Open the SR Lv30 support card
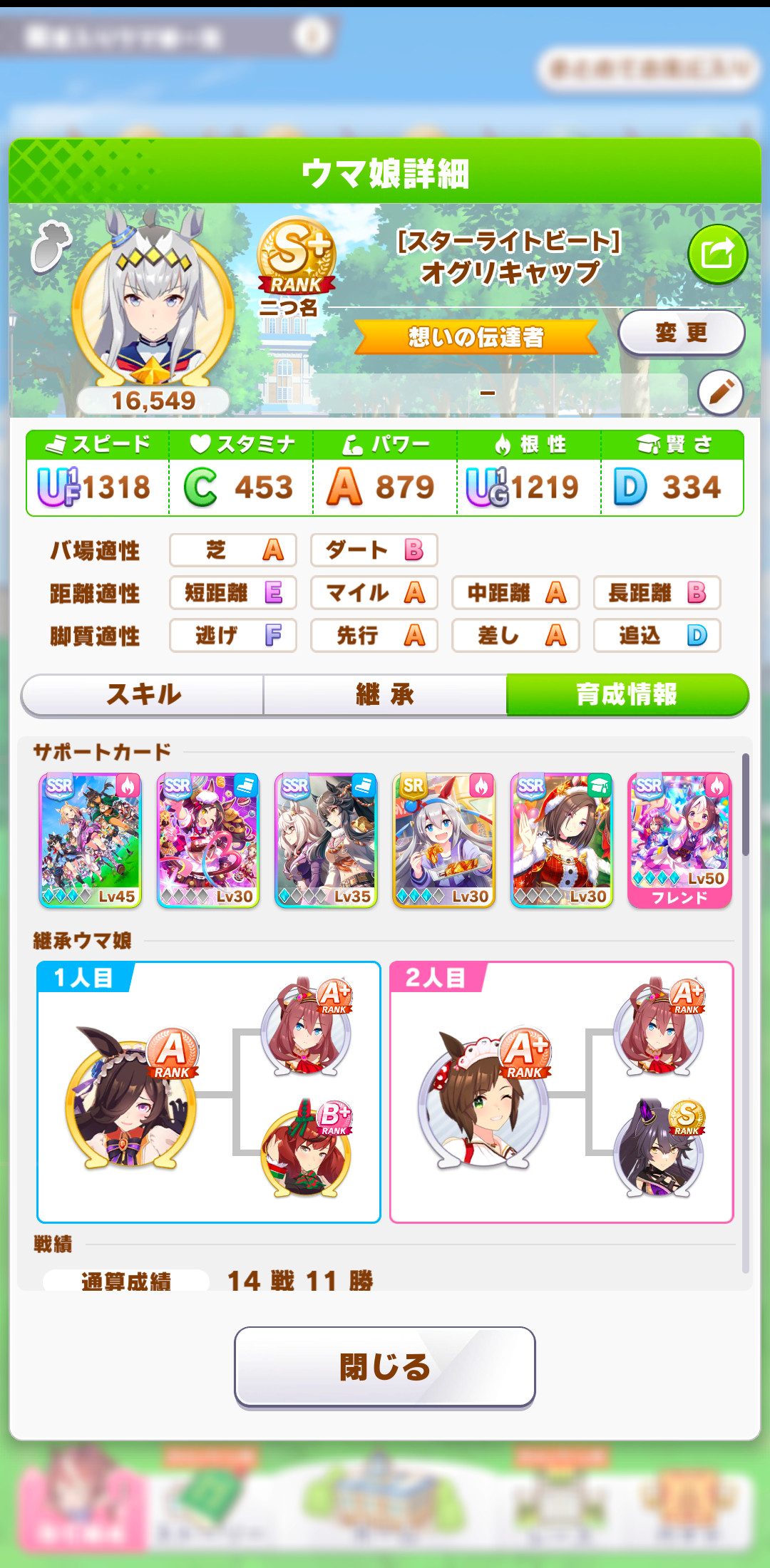The height and width of the screenshot is (1568, 770). (443, 840)
